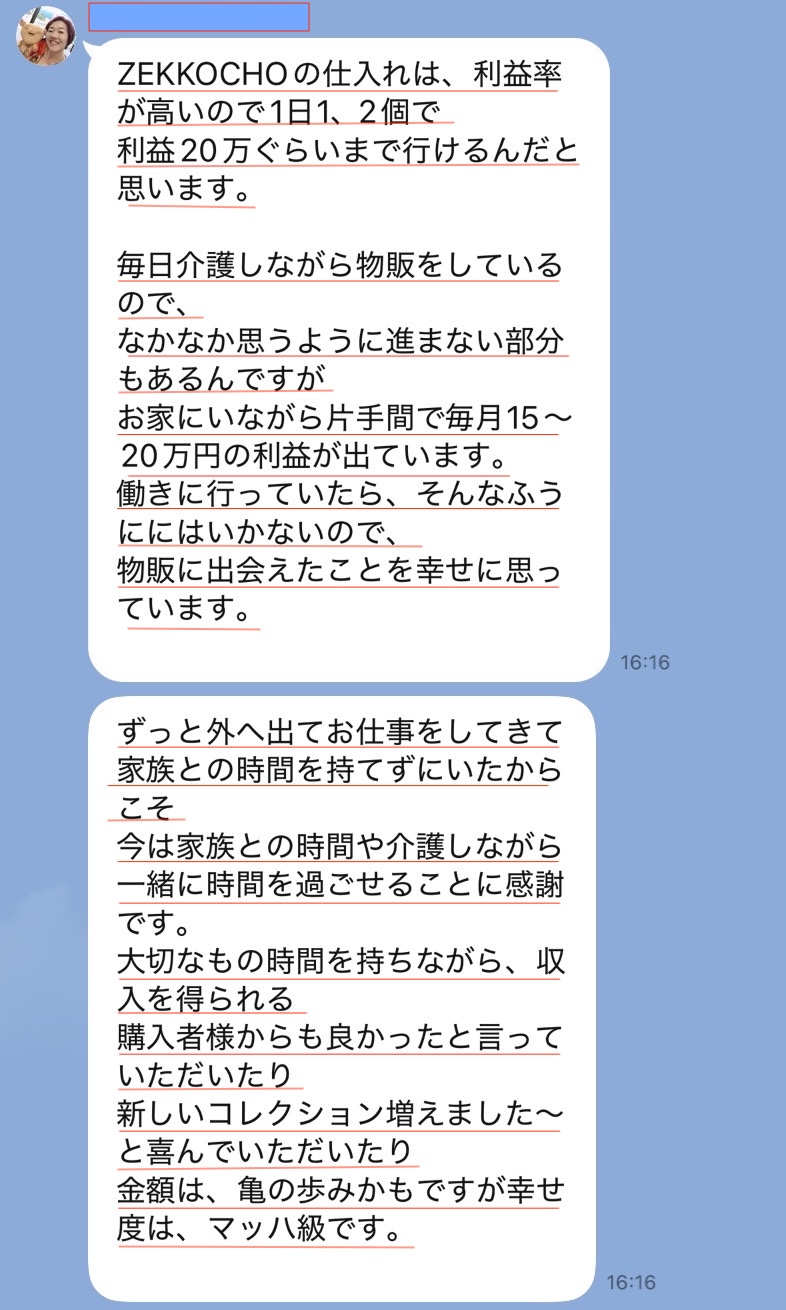
Task: Open the message sender's profile picture
Action: [x=45, y=36]
